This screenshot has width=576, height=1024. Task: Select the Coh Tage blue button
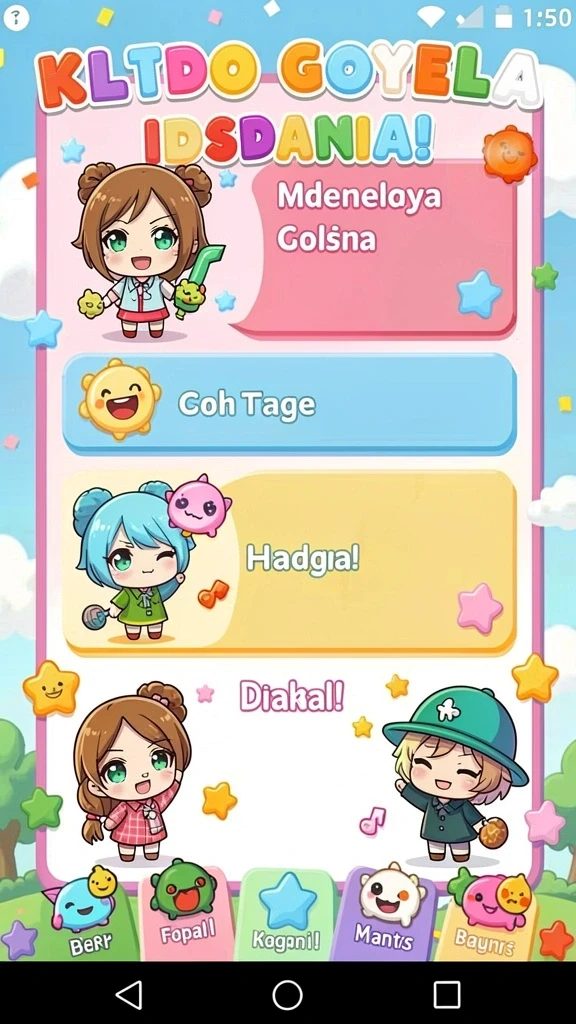289,404
